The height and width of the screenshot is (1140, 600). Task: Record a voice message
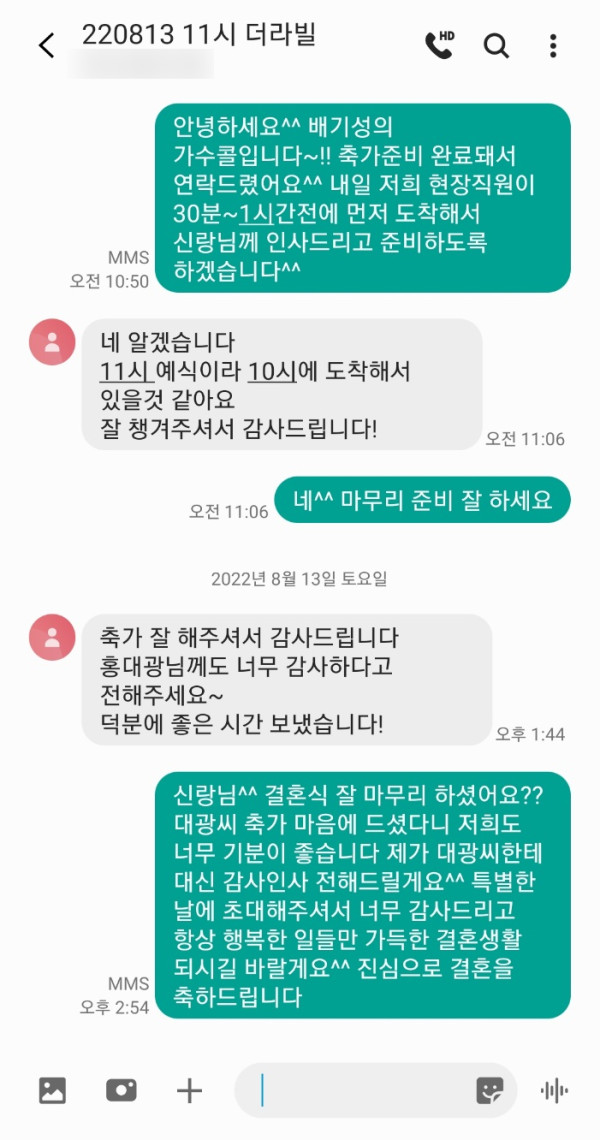[554, 1090]
